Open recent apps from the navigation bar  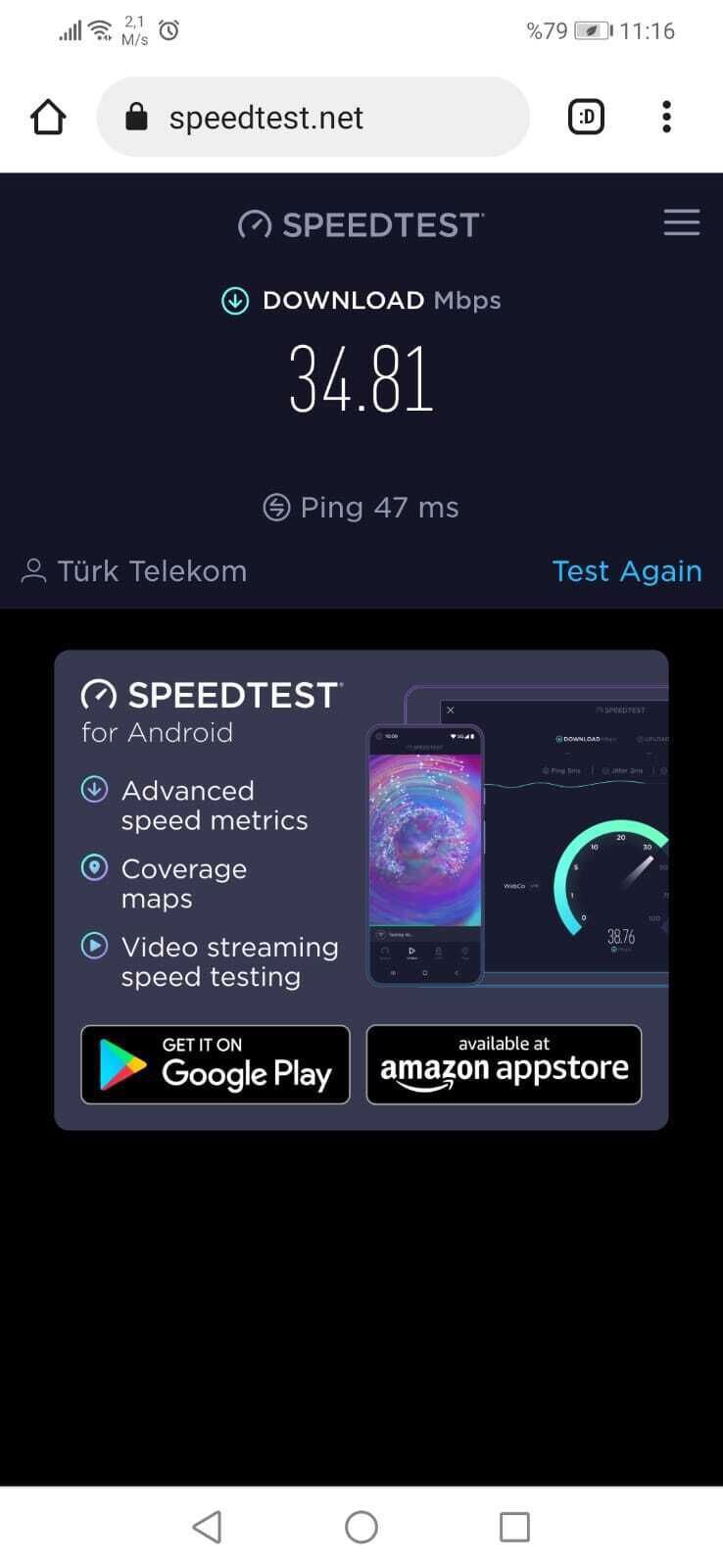514,1527
